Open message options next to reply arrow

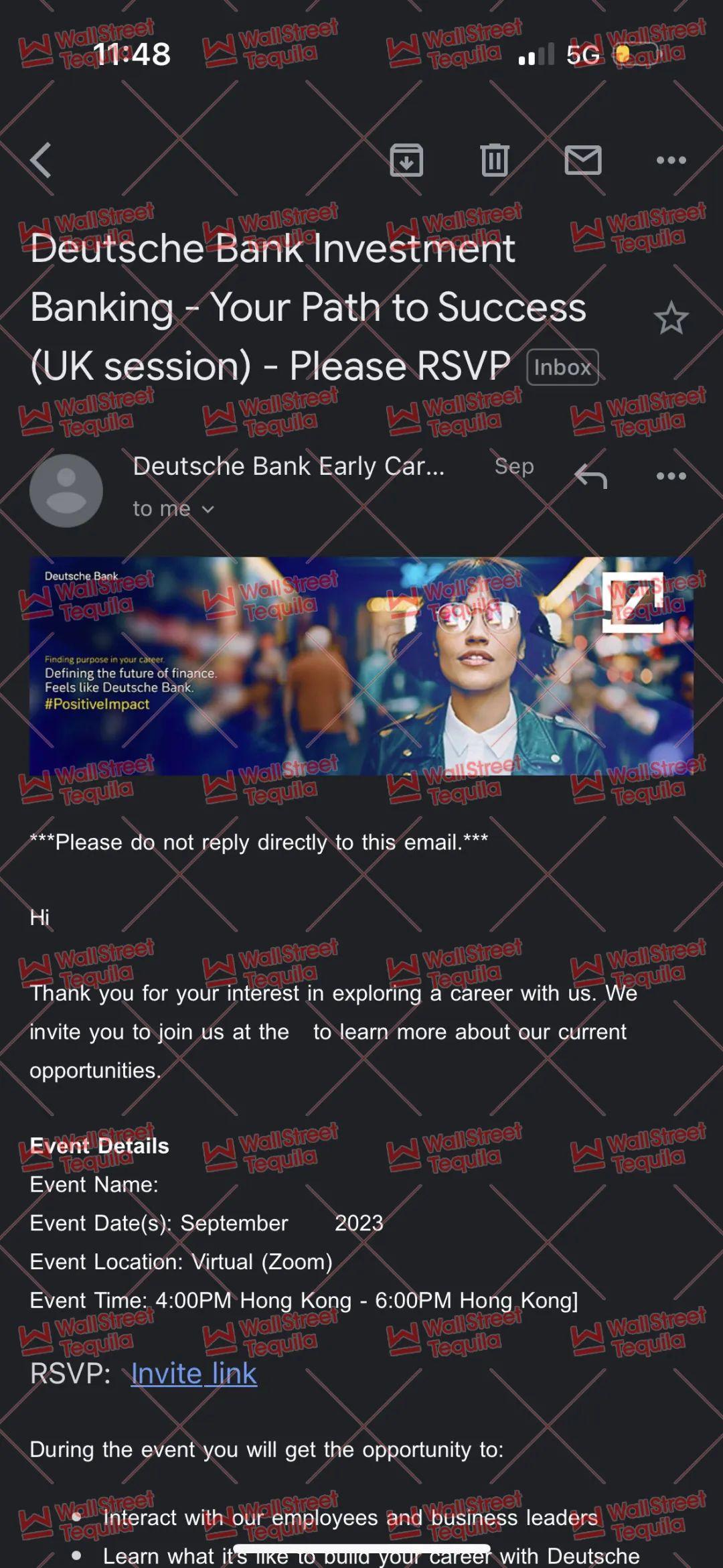[x=671, y=477]
